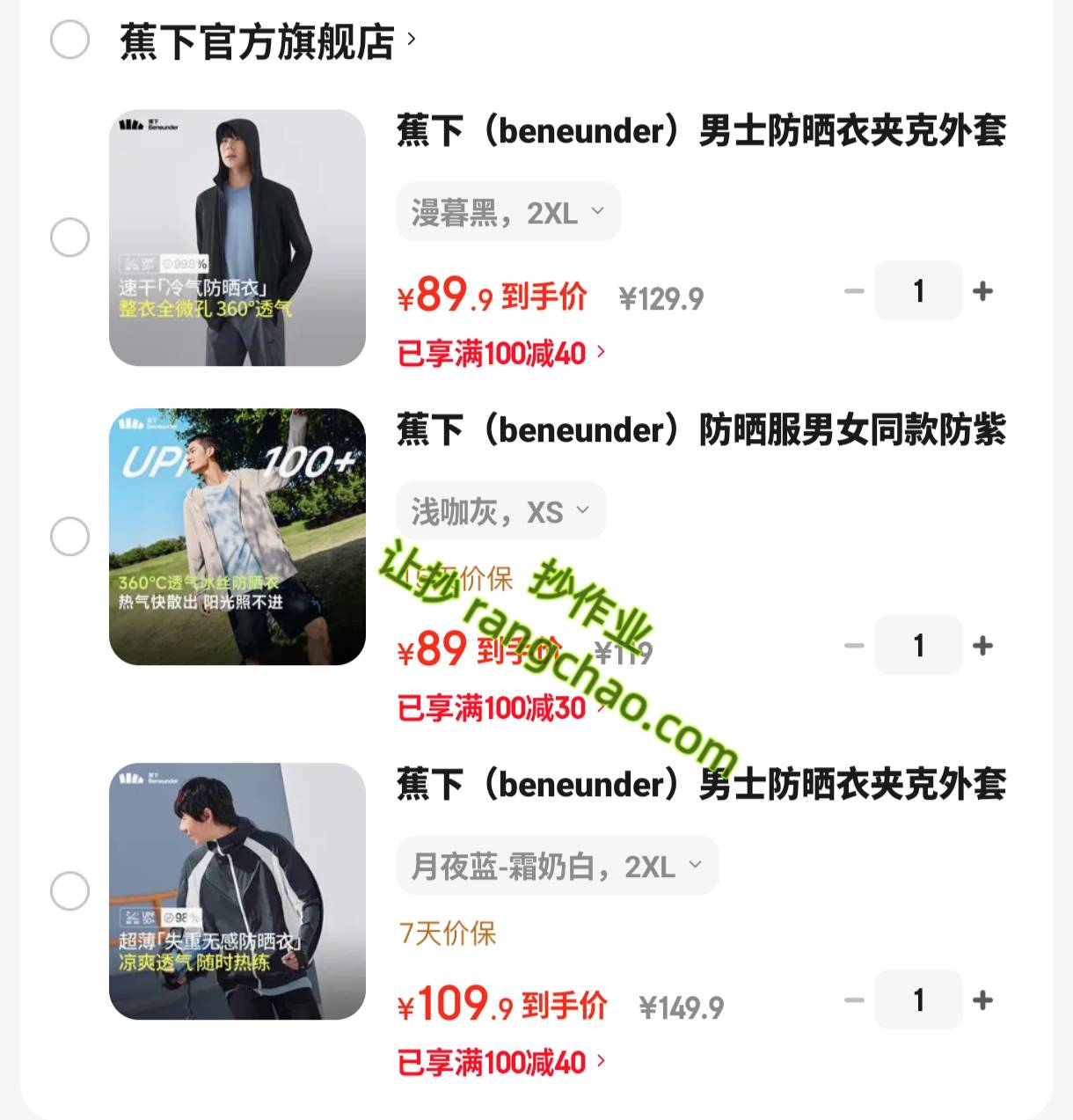Decrease quantity of the 浅咖灰 item
Screen dimensions: 1073x1120
854,646
